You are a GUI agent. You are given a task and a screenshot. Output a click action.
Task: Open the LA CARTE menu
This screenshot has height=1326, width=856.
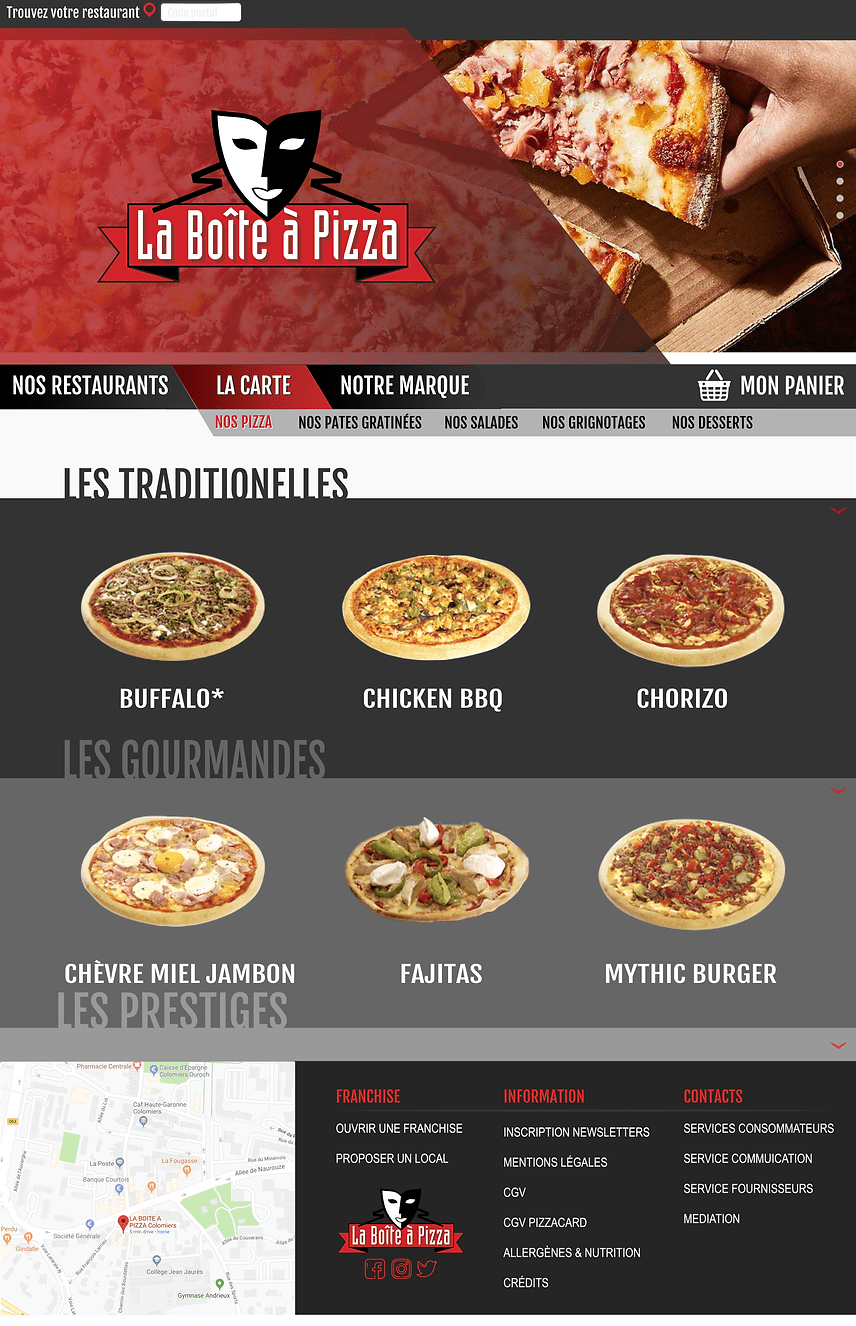pyautogui.click(x=254, y=385)
